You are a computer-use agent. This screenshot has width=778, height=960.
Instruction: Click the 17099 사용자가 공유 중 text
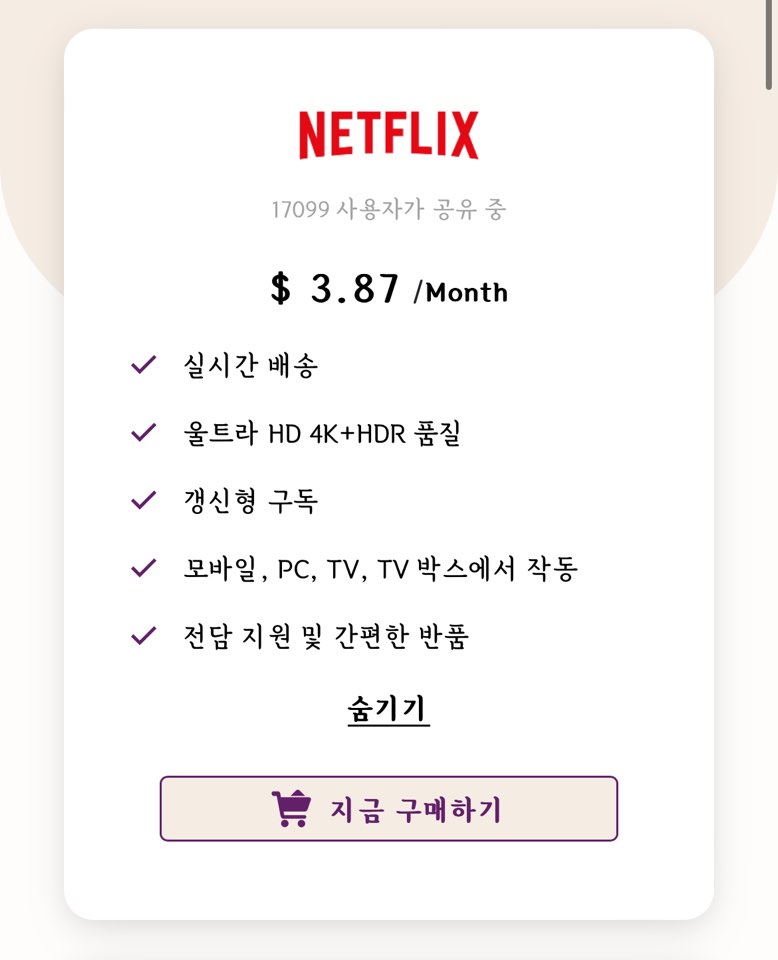[389, 210]
